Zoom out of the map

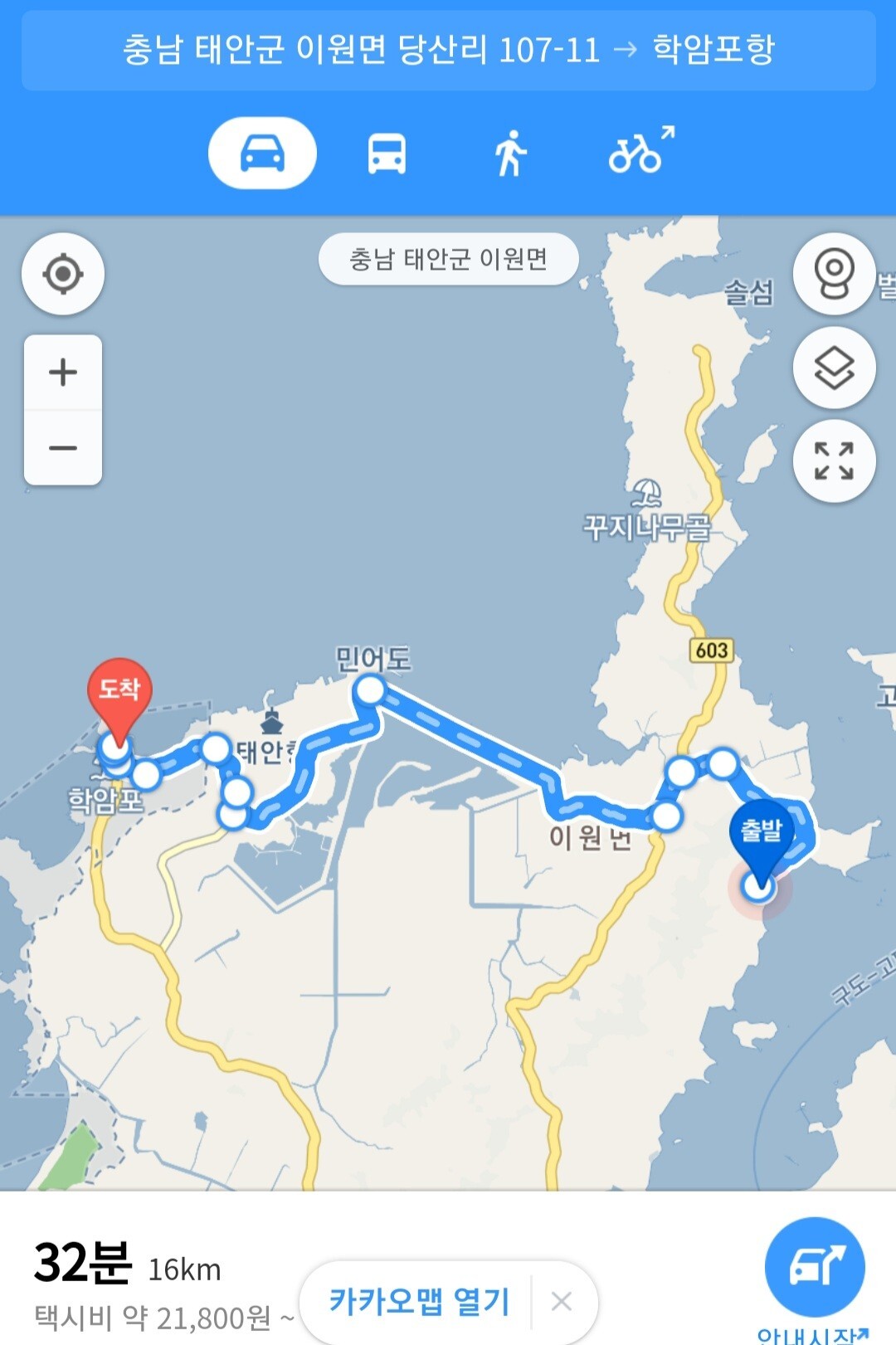[63, 448]
